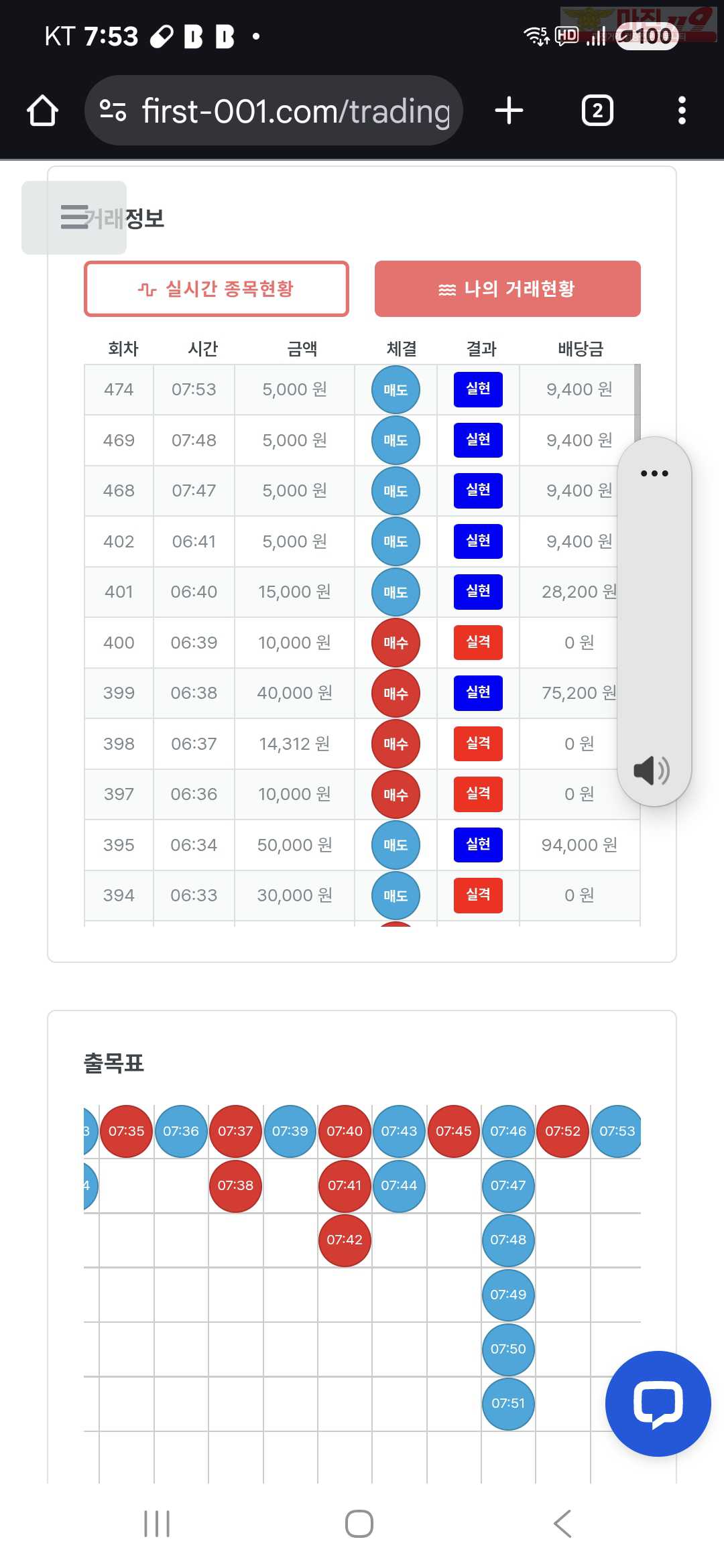Go back using the system back button
724x1568 pixels.
[x=562, y=1524]
